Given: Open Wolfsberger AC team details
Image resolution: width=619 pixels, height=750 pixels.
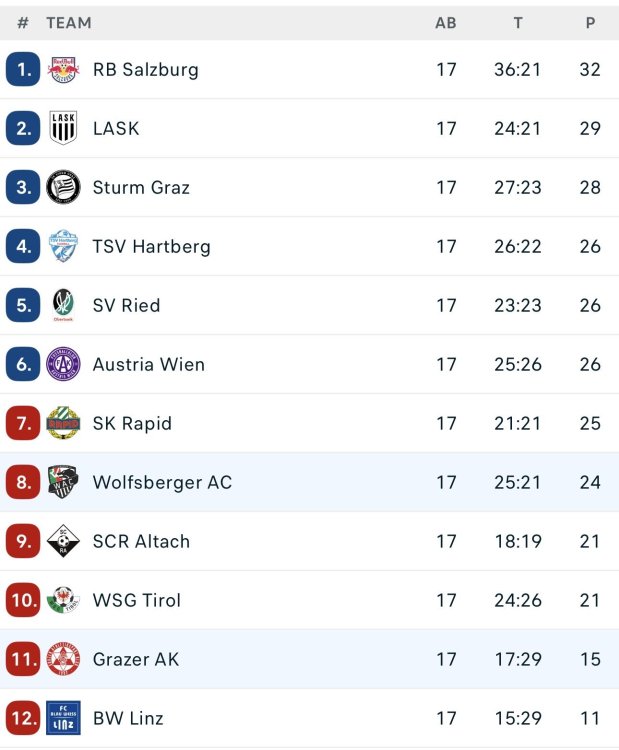Looking at the screenshot, I should click(162, 483).
